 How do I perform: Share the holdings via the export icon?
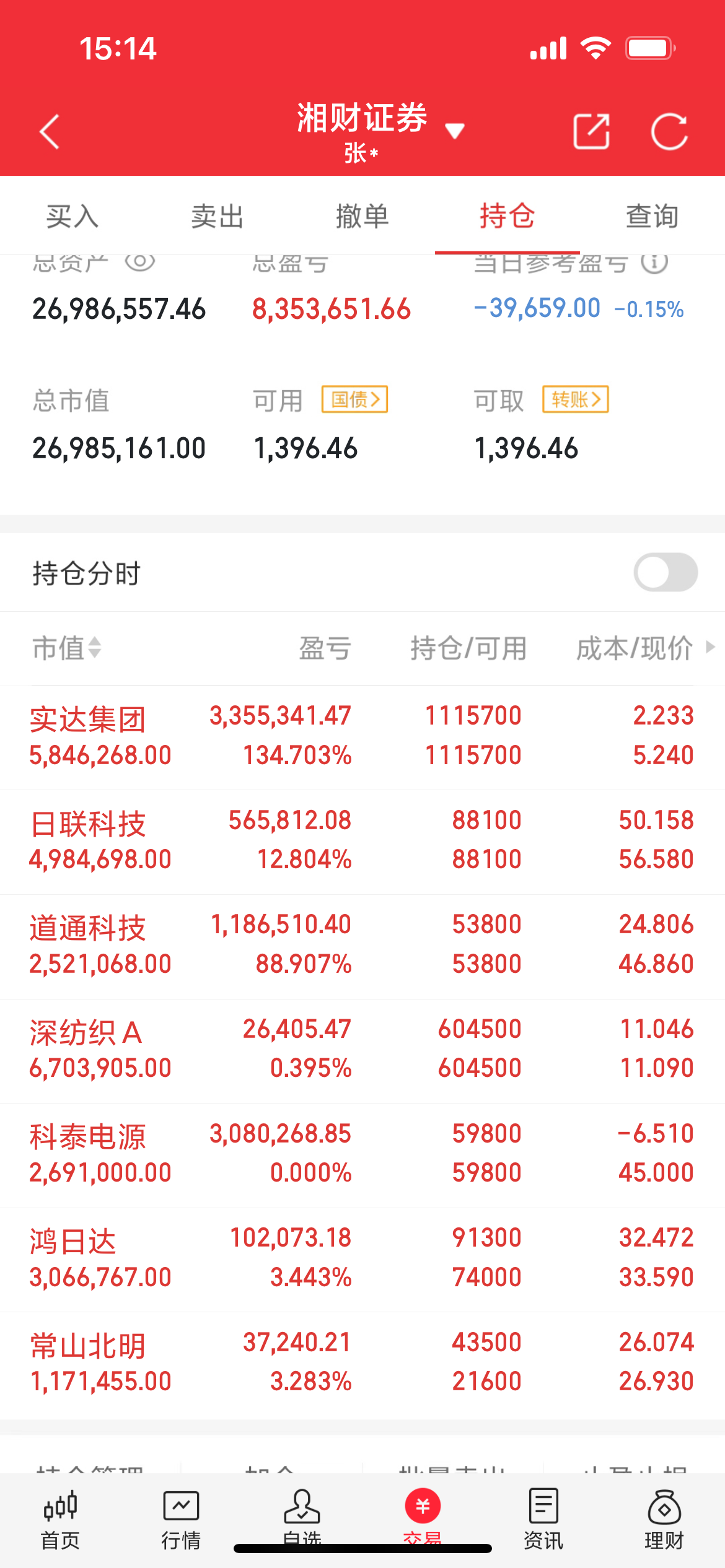coord(591,131)
